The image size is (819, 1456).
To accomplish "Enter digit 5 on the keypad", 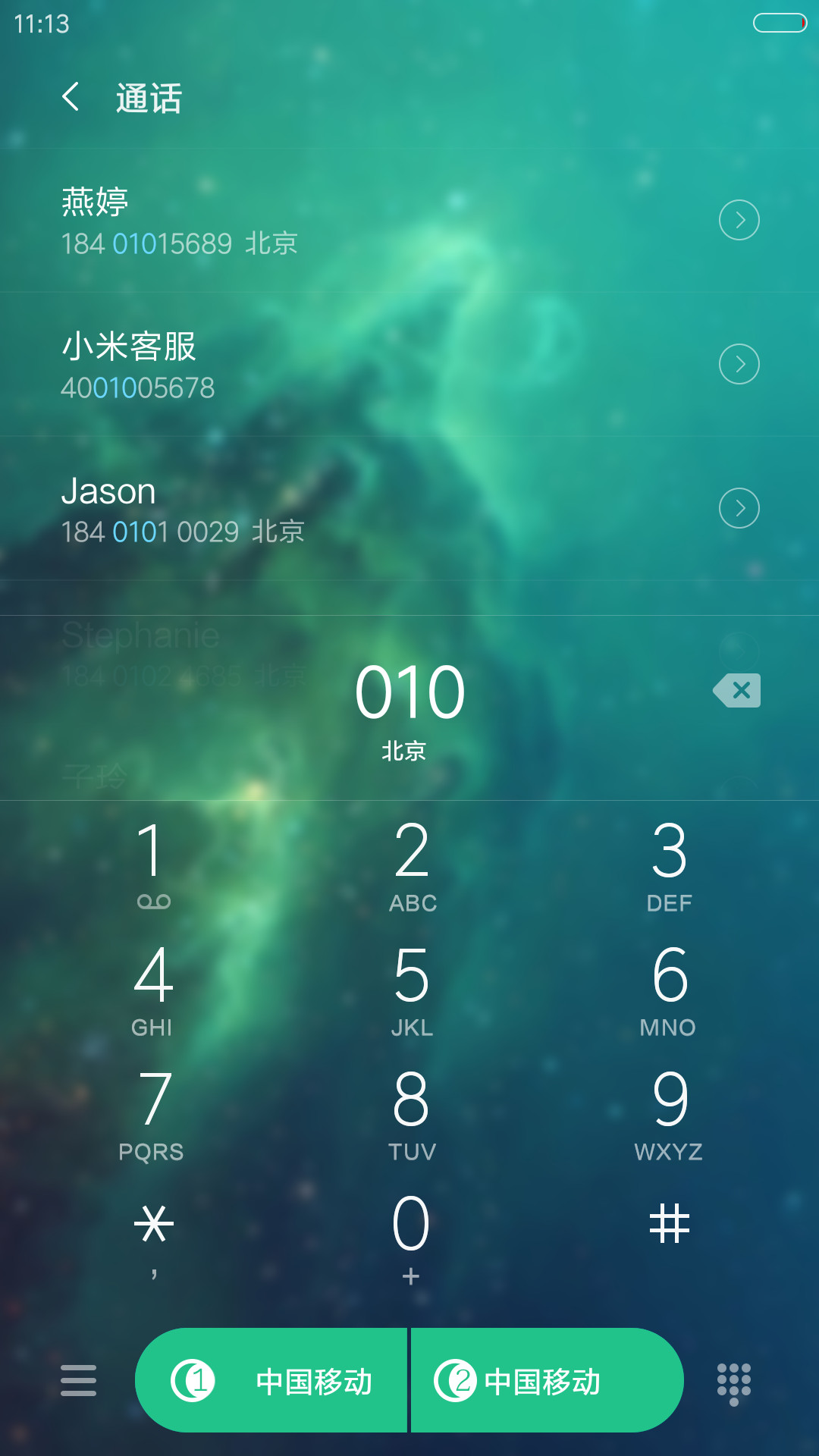I will [x=412, y=990].
